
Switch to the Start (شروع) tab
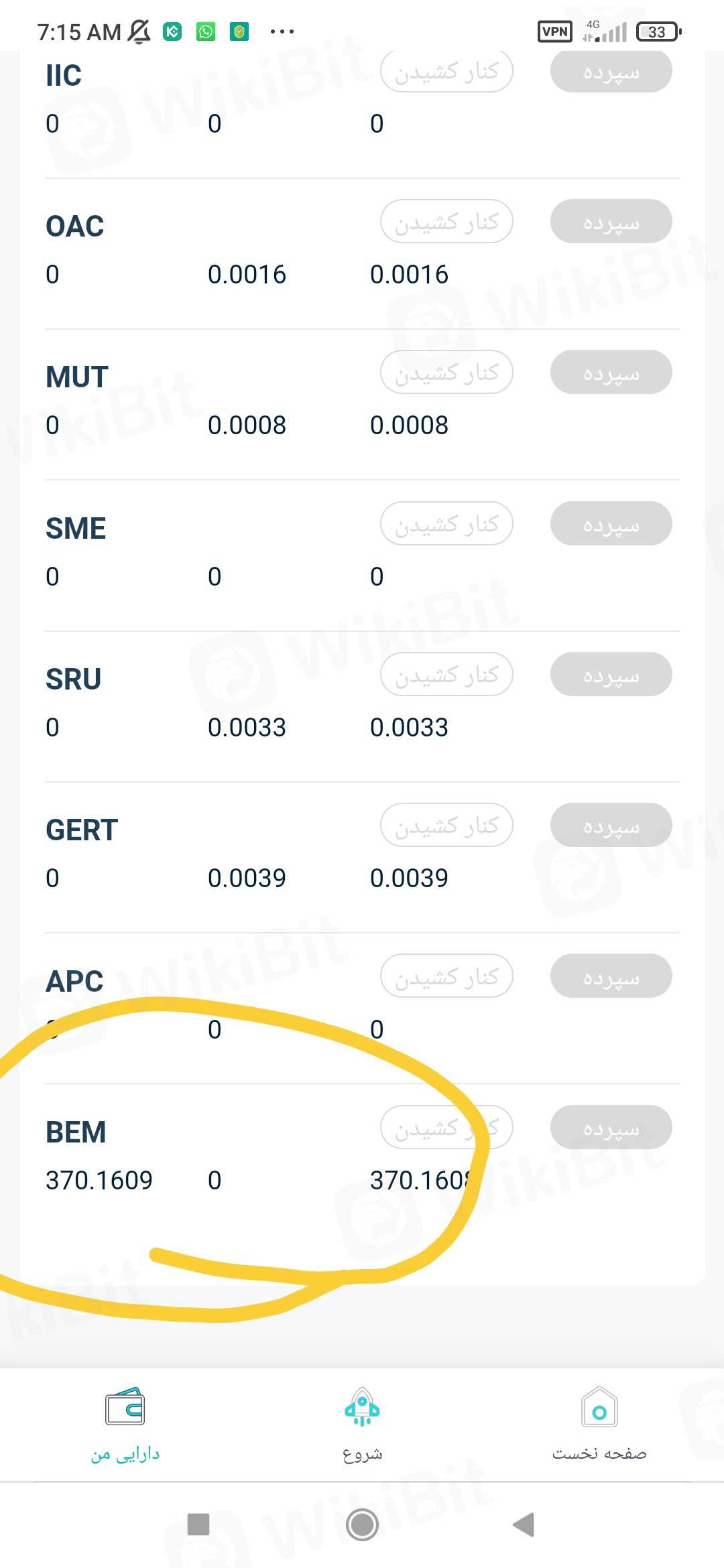point(362,1424)
